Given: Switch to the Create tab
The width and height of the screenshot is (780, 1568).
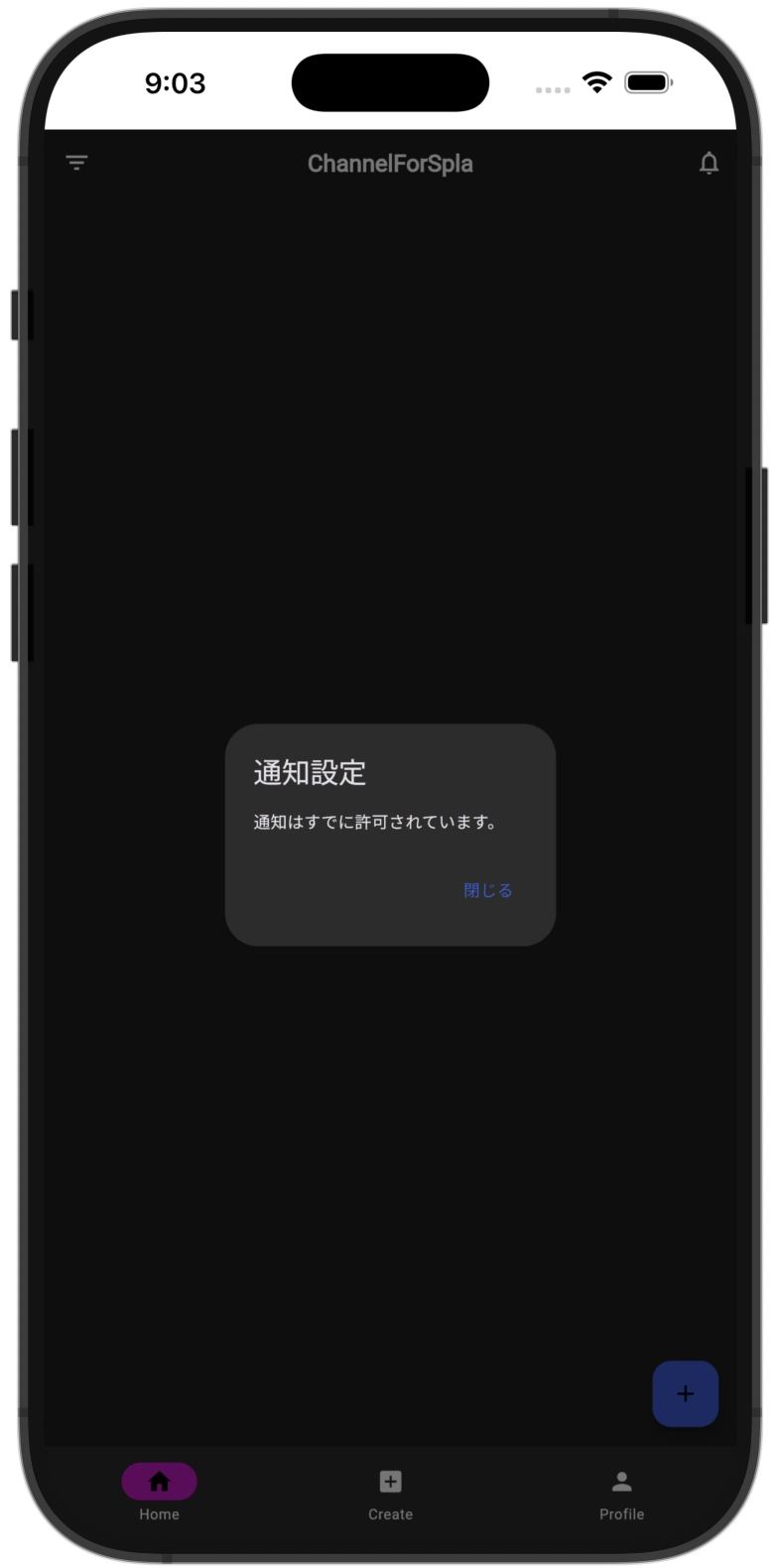Looking at the screenshot, I should [390, 1492].
